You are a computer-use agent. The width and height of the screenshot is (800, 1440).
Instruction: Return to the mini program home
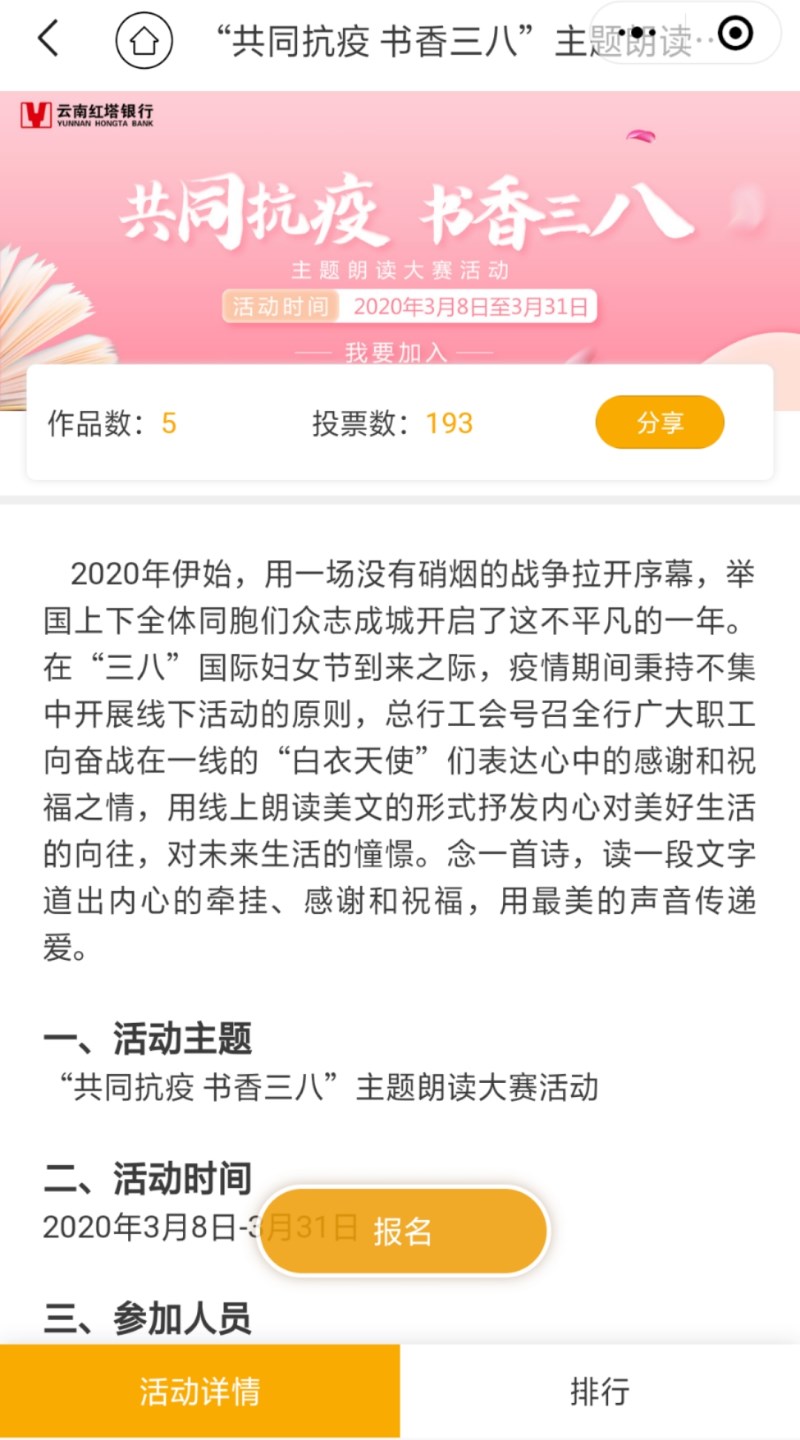point(144,40)
